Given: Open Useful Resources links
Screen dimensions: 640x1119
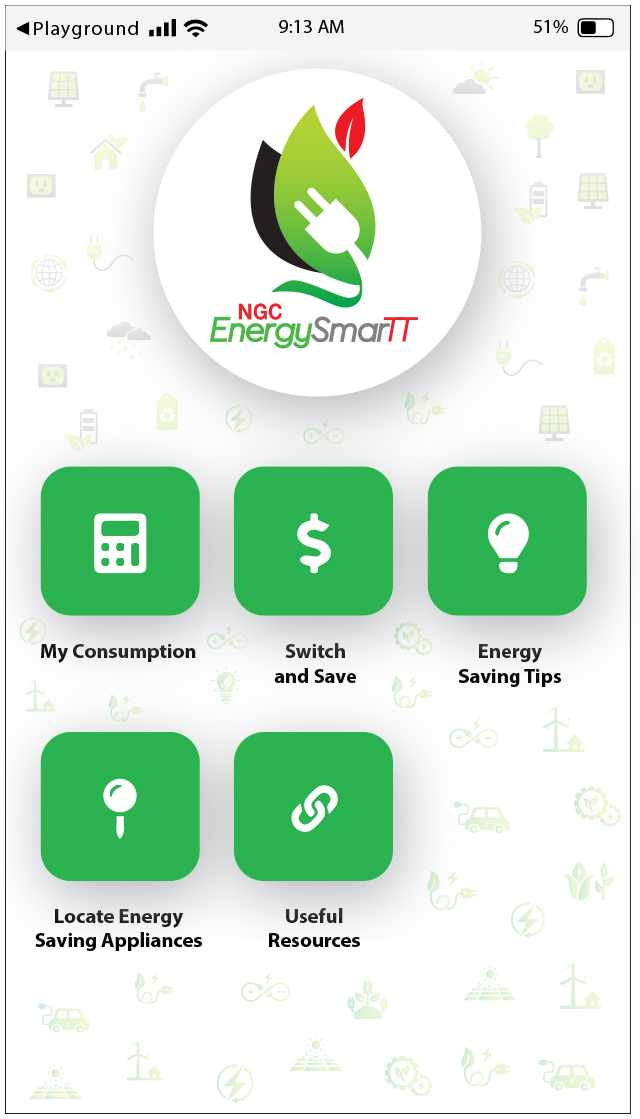Looking at the screenshot, I should (313, 806).
